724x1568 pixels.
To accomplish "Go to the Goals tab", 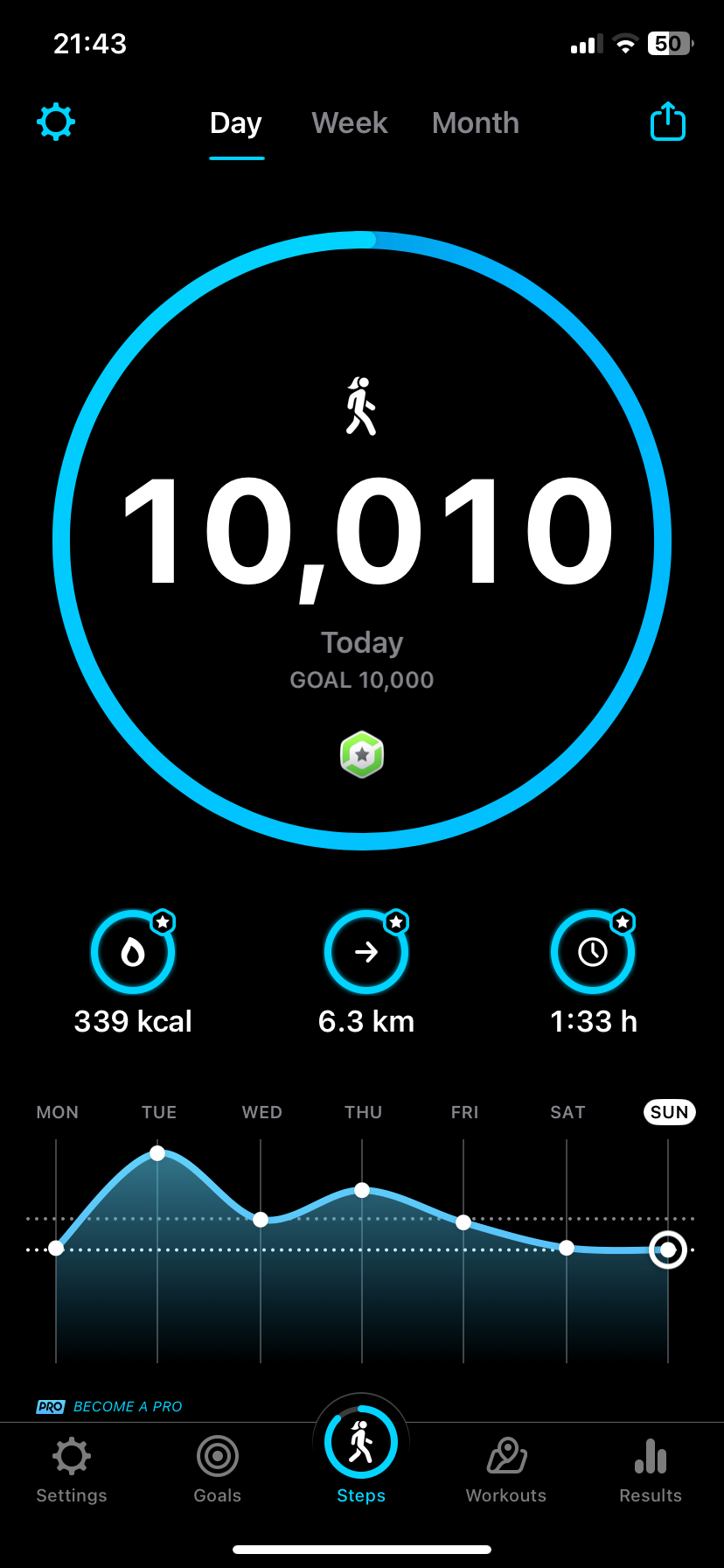I will tap(218, 1470).
